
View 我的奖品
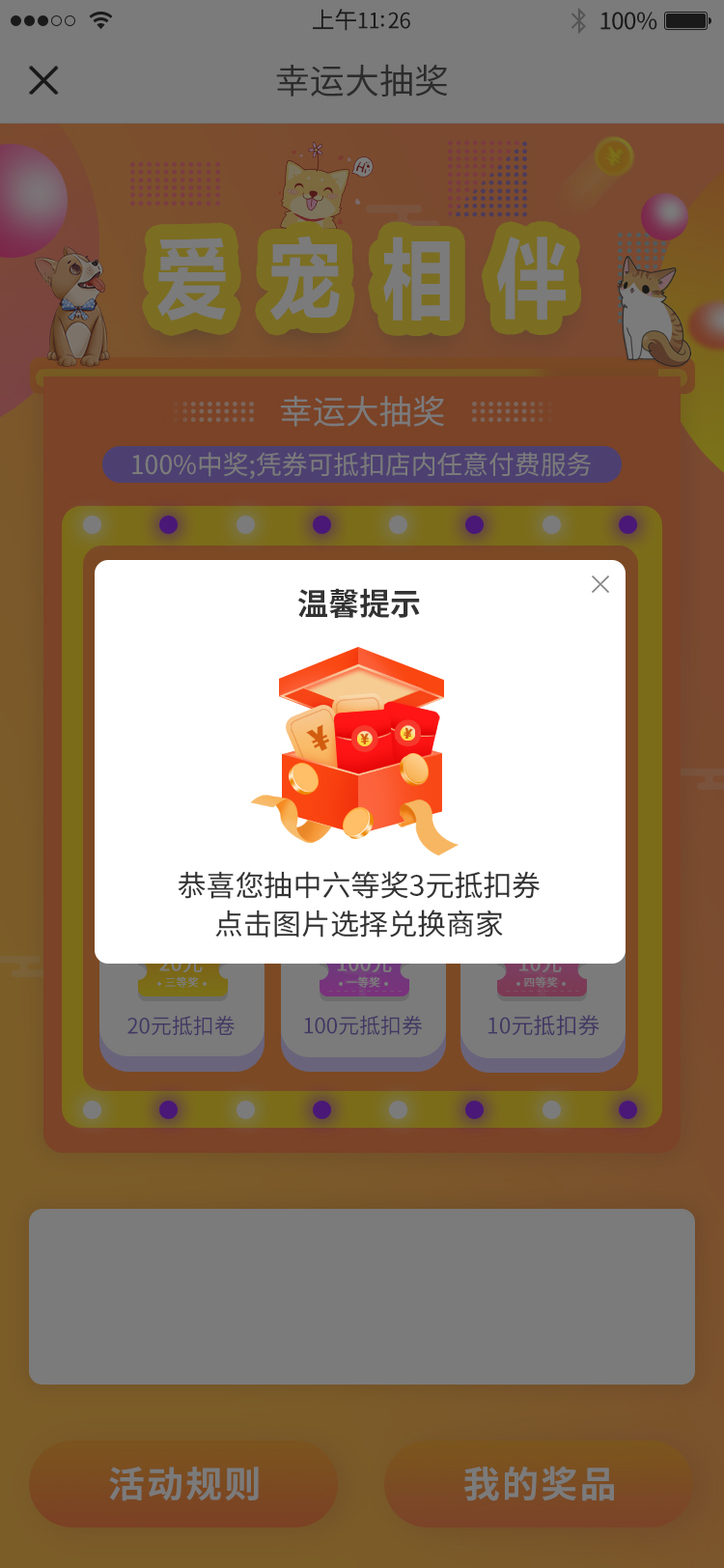[x=539, y=1484]
